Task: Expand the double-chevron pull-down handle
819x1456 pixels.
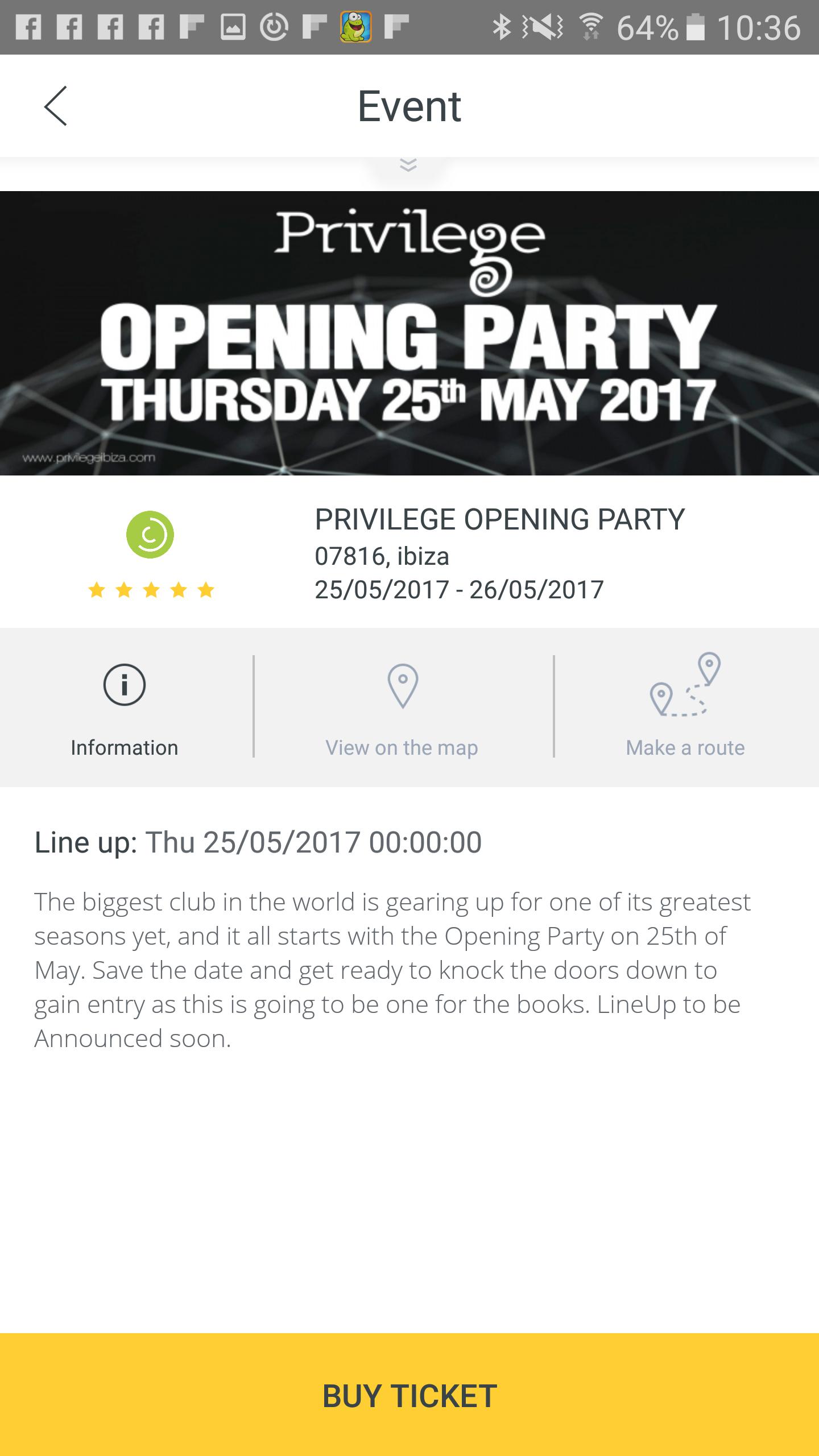Action: pos(408,166)
